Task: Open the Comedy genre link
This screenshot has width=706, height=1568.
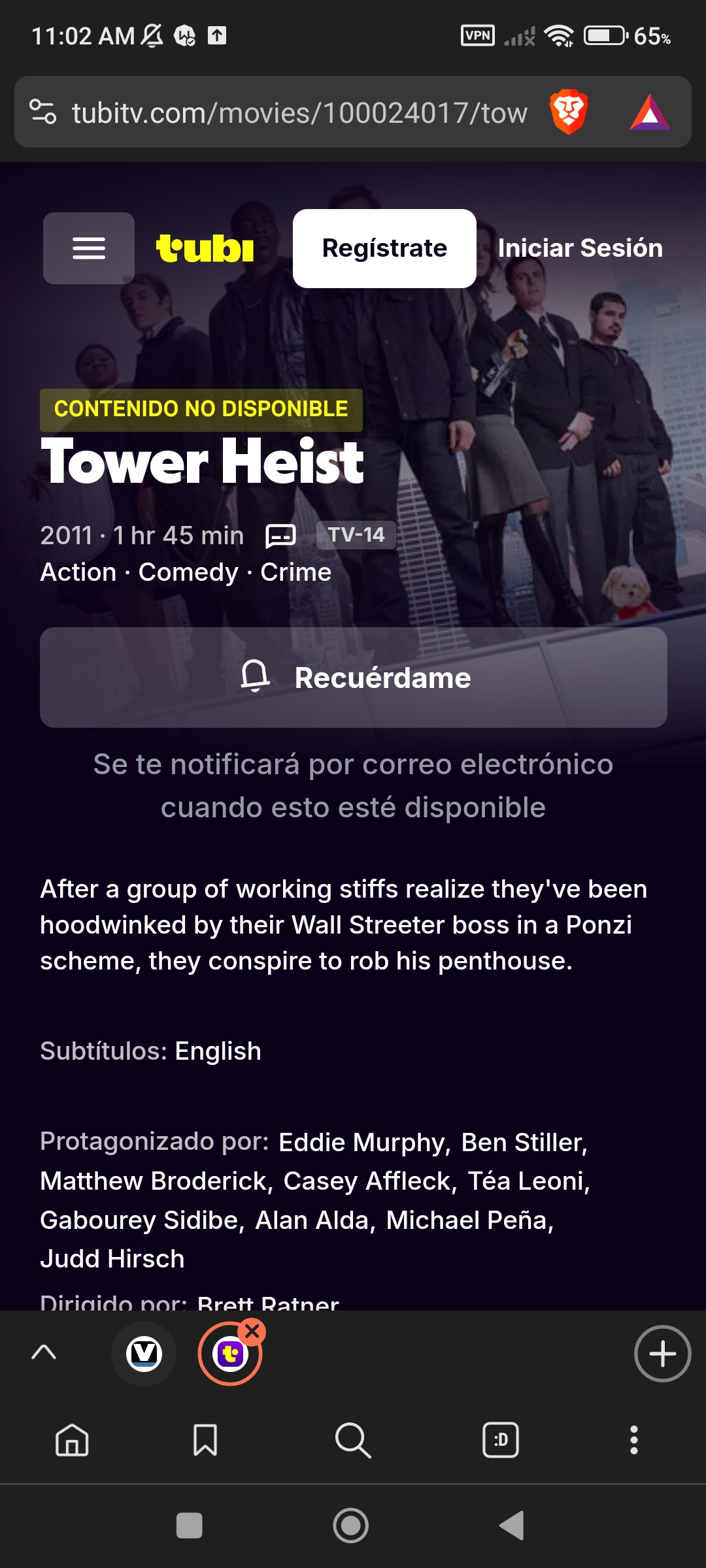Action: point(188,572)
